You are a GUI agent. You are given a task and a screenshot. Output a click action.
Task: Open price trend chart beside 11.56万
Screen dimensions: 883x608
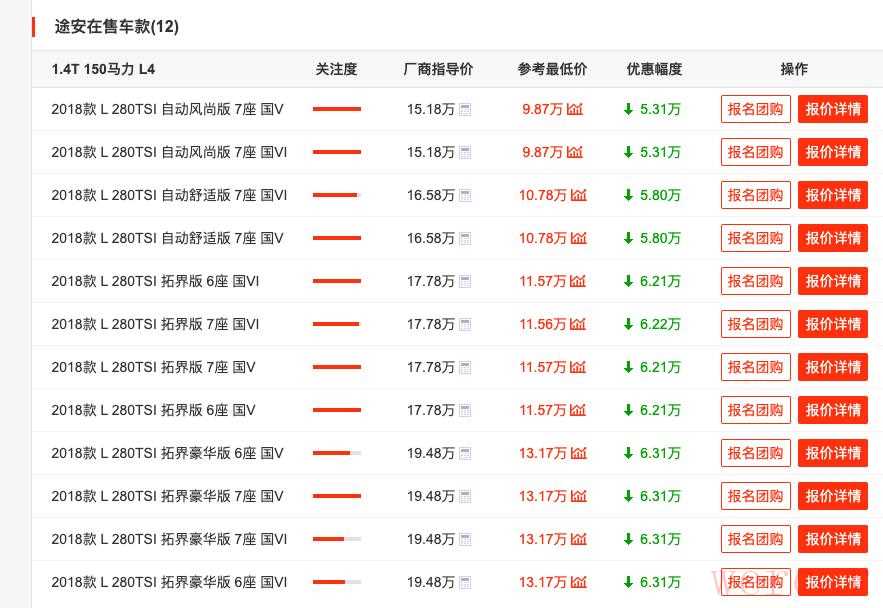577,324
